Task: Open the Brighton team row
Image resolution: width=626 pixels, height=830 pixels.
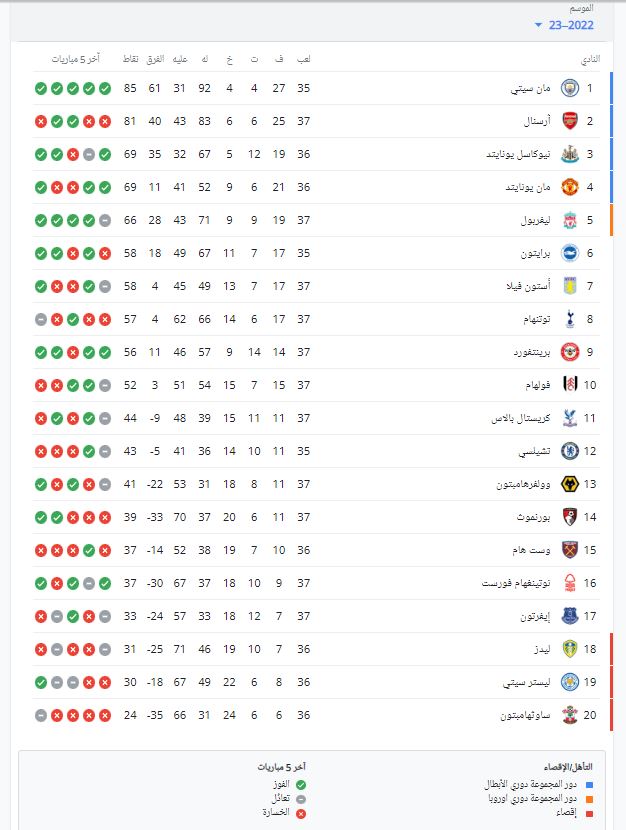Action: pyautogui.click(x=532, y=253)
